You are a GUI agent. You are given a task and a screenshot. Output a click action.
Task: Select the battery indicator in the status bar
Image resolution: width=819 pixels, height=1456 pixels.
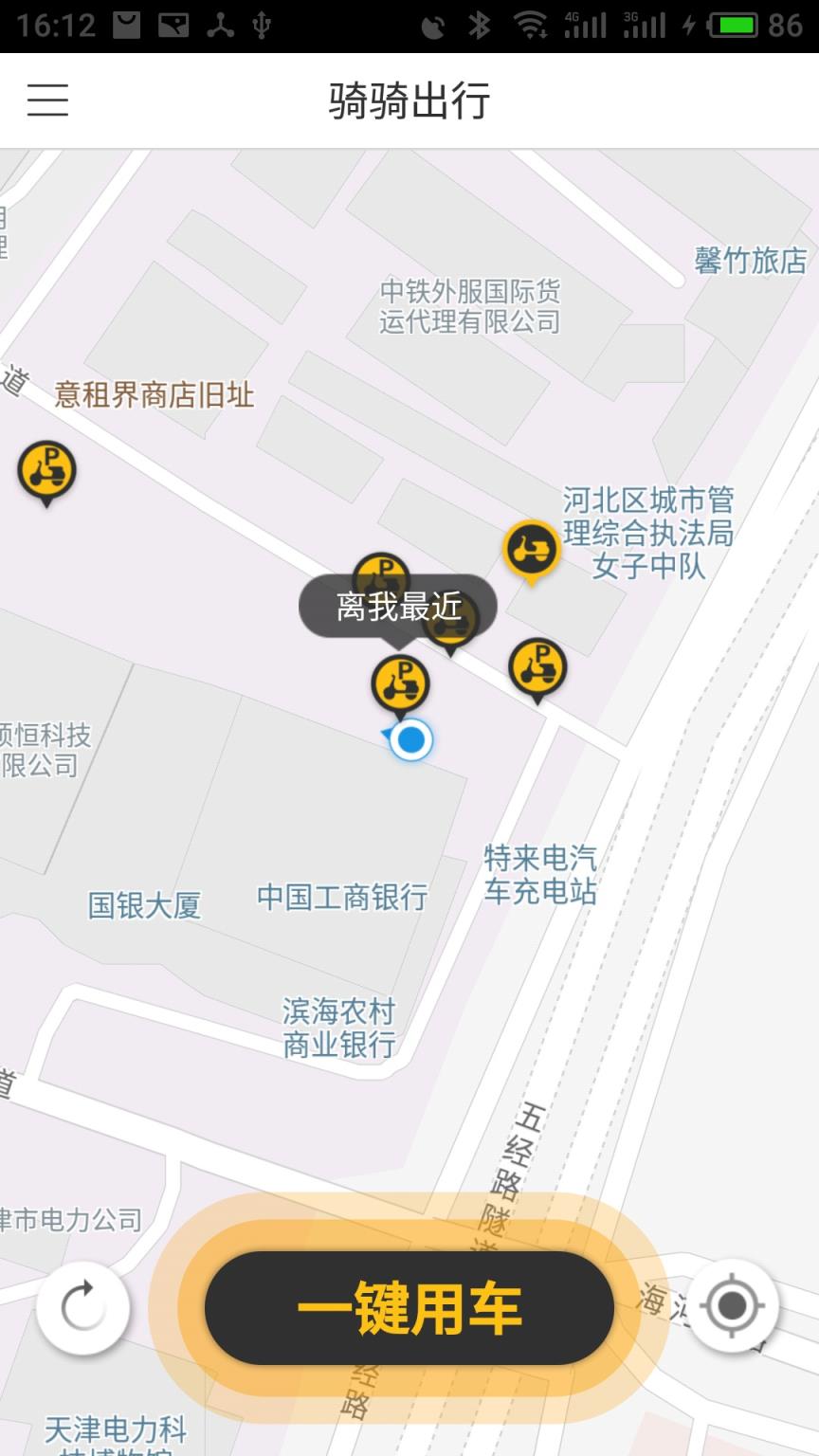pos(732,24)
